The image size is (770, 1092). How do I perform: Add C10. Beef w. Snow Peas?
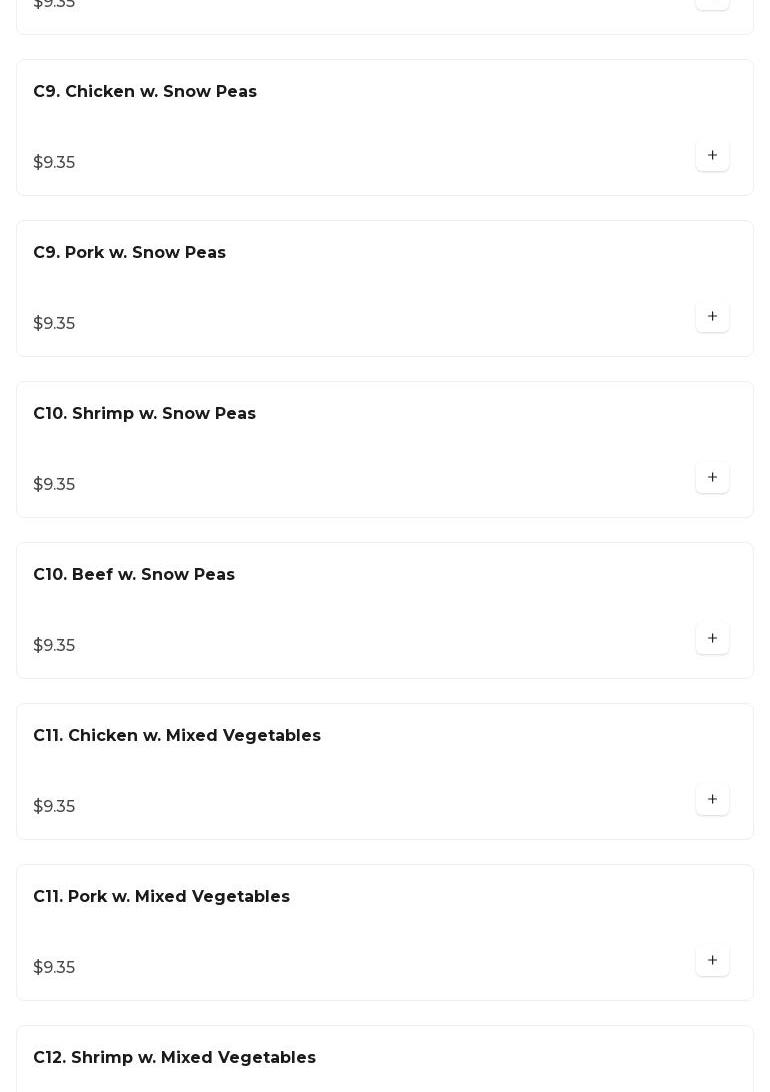(x=712, y=639)
